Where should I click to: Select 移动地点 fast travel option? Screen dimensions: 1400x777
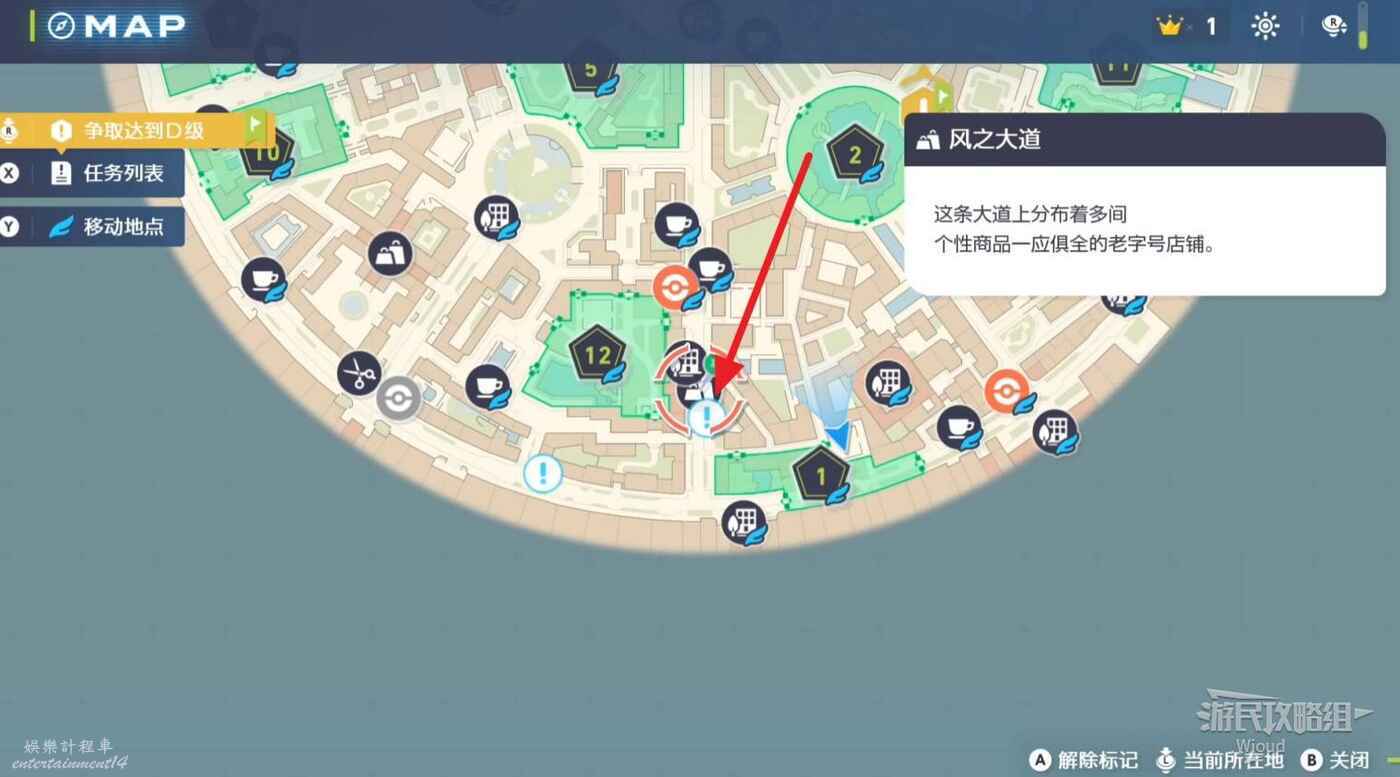[108, 226]
